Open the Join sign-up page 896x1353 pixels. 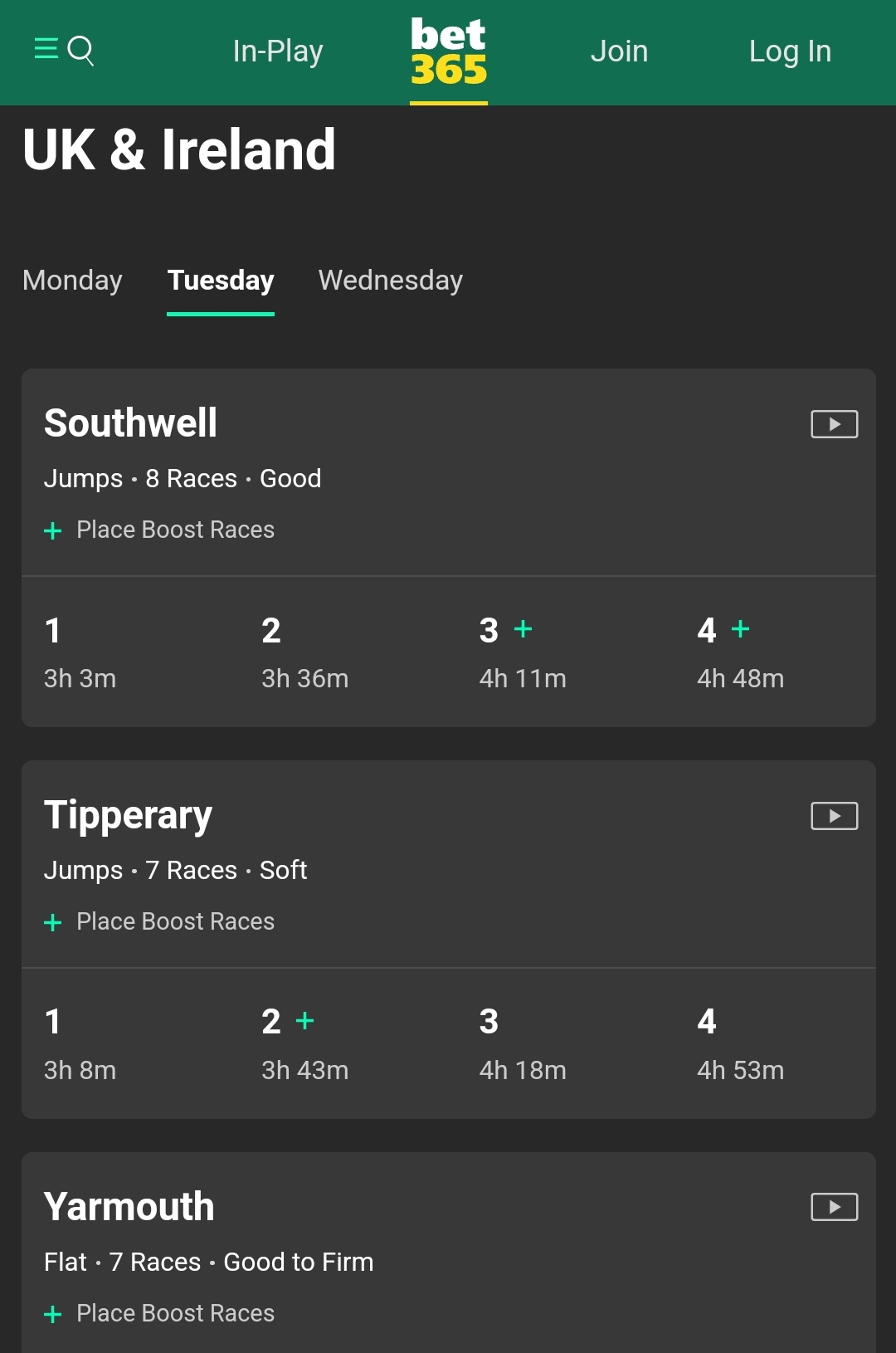coord(619,51)
